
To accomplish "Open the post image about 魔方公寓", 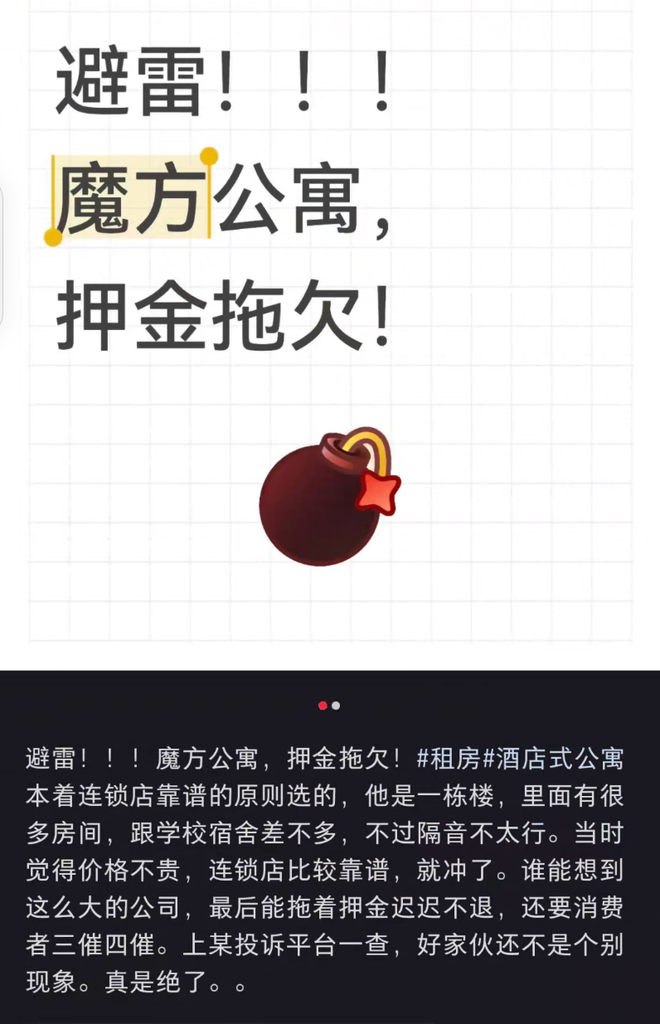I will click(330, 330).
